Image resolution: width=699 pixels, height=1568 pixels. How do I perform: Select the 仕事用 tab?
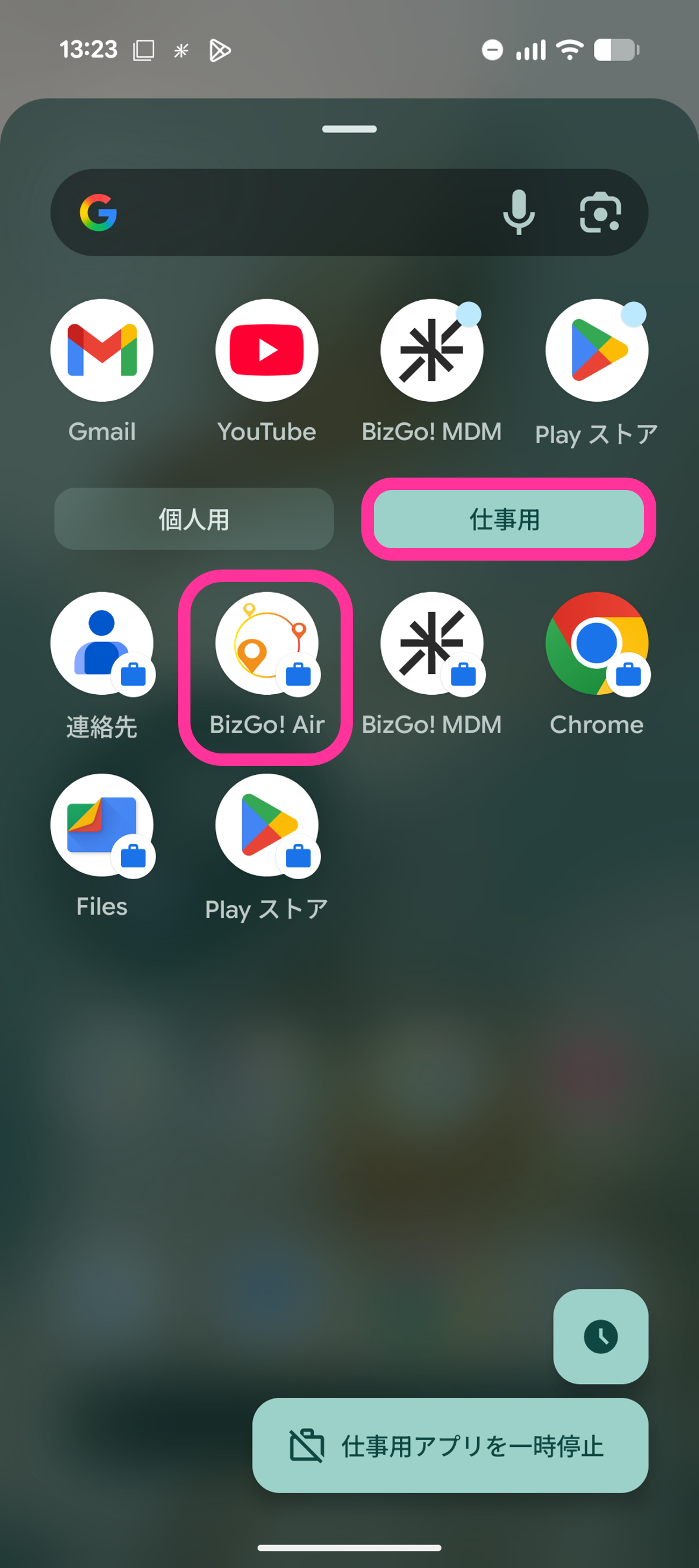508,519
